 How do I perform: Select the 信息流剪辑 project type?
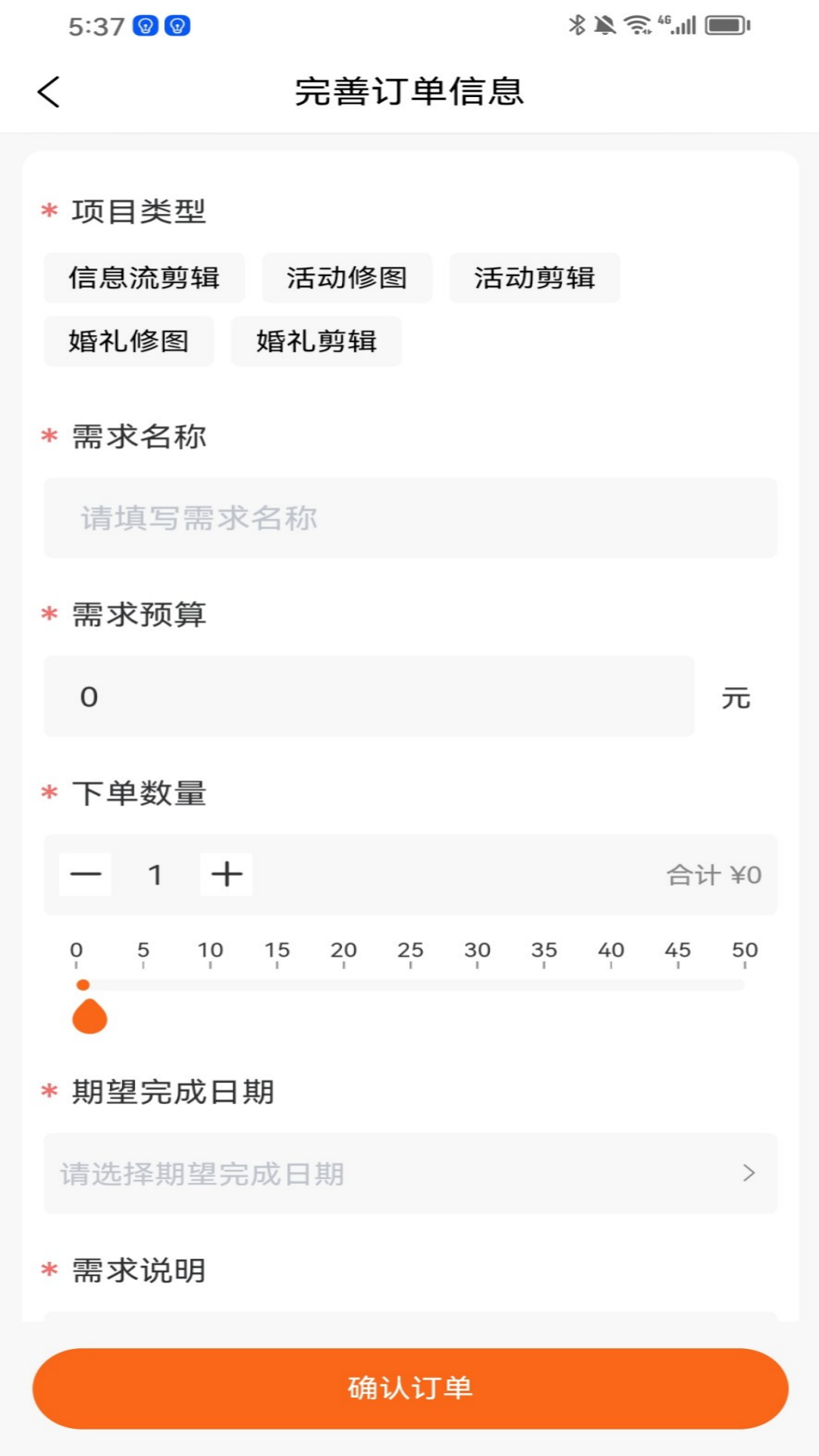[x=144, y=278]
